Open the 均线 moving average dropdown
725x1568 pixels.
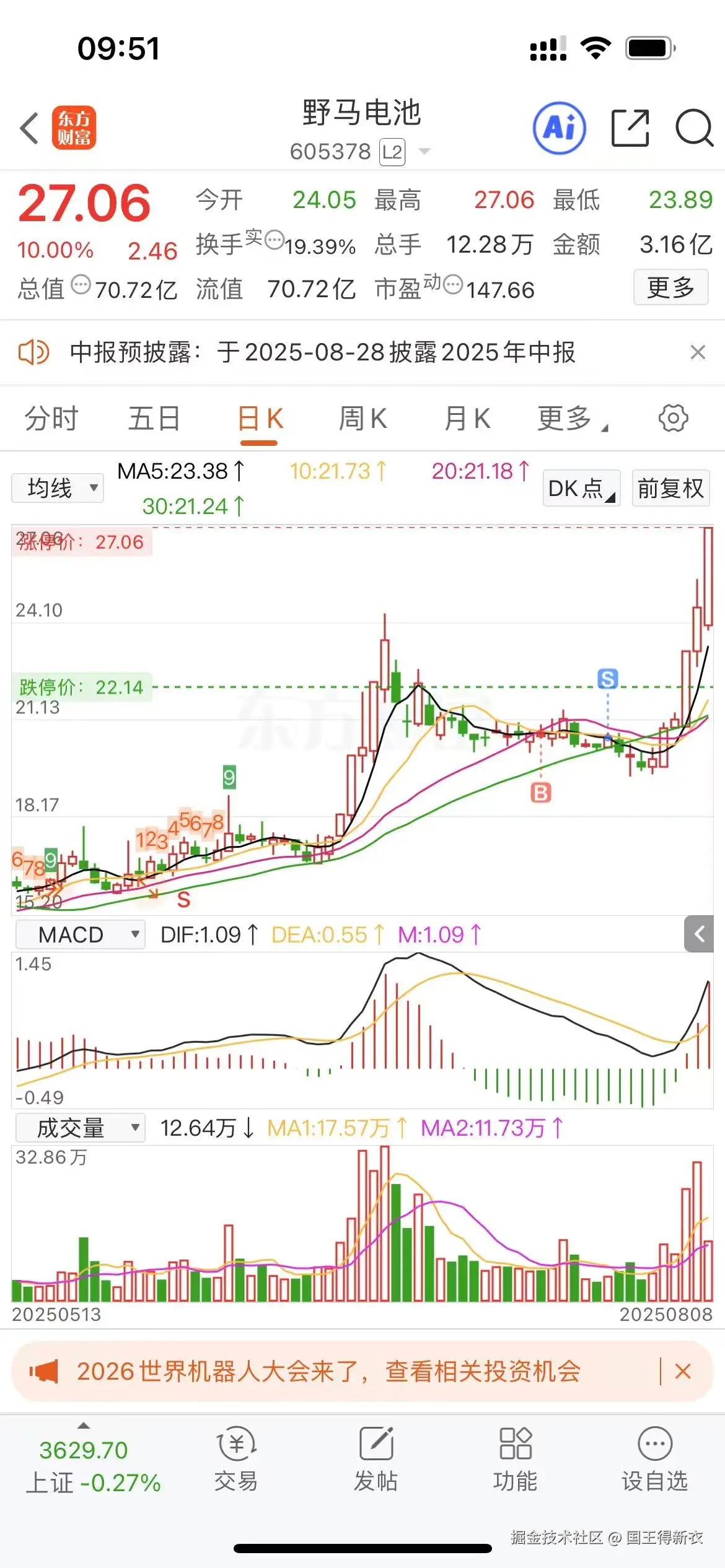point(57,488)
